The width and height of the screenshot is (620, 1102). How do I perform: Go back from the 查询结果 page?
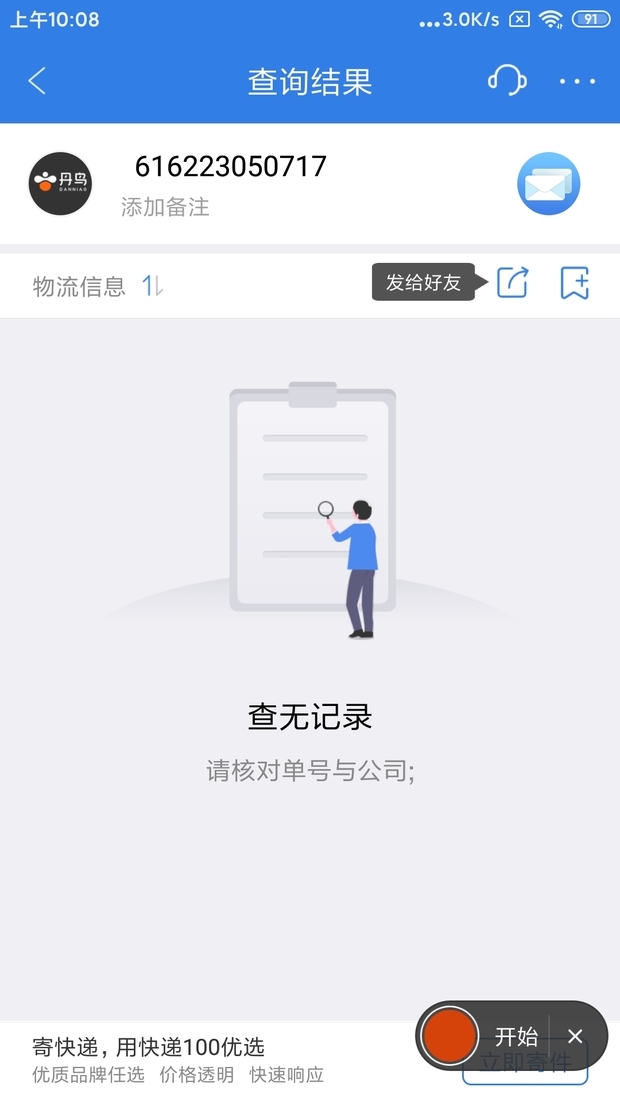pos(38,81)
